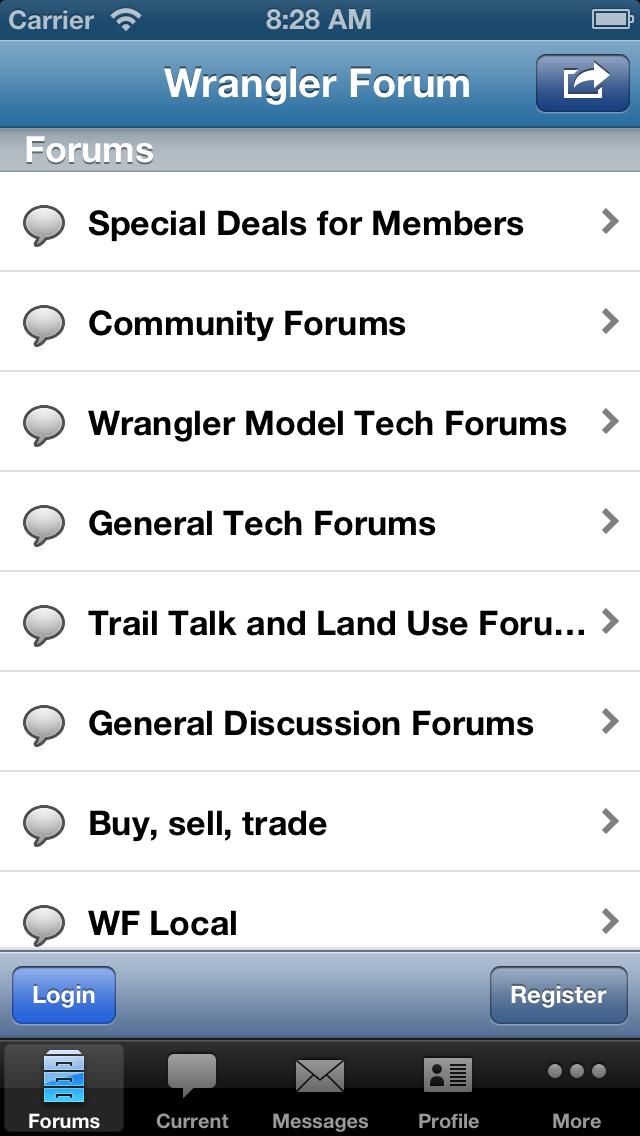Go to General Discussion Forums

tap(320, 722)
